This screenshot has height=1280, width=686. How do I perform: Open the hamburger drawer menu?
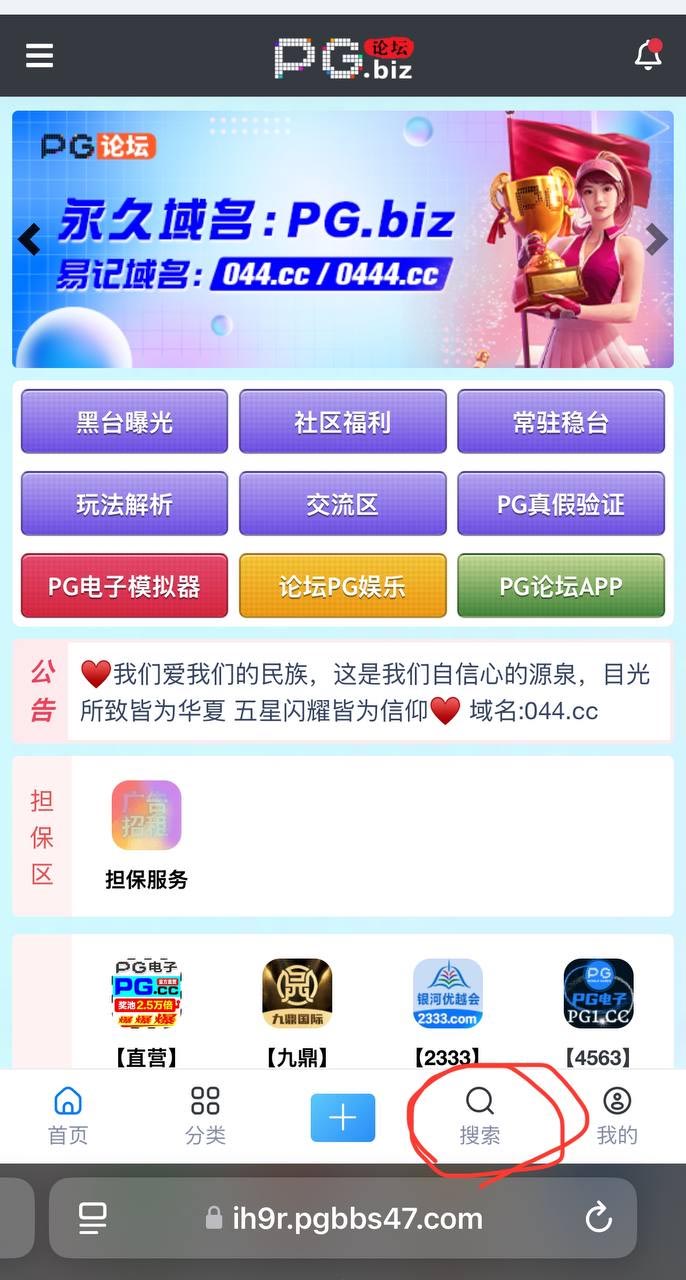pyautogui.click(x=40, y=55)
